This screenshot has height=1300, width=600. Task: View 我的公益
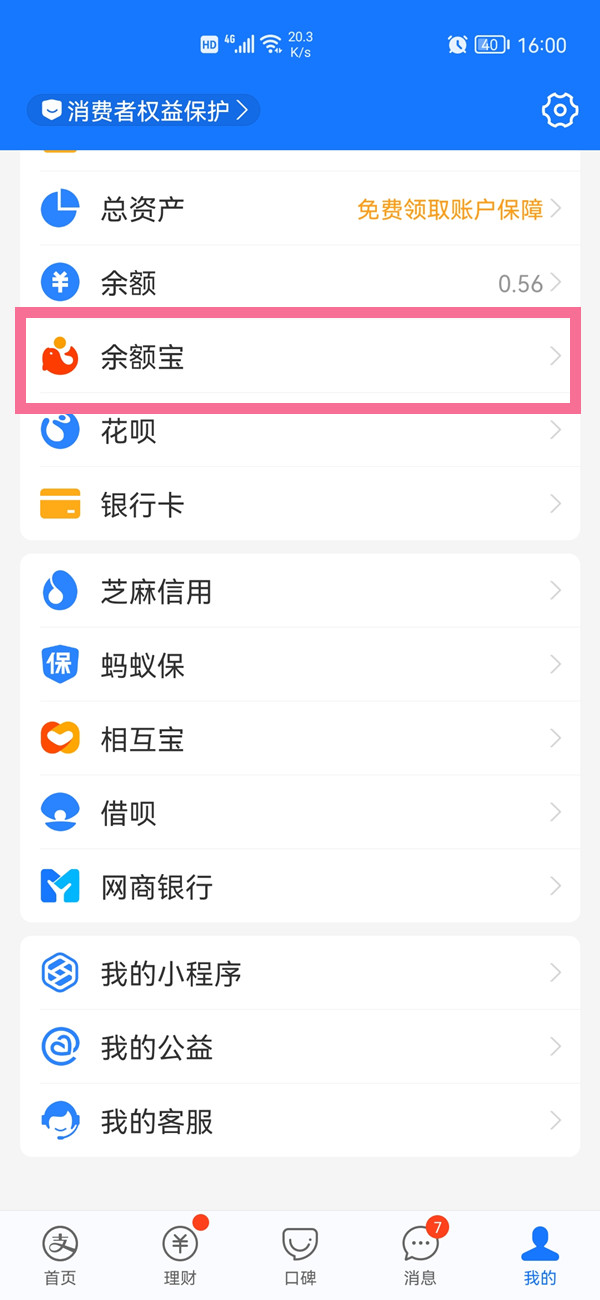tap(300, 1047)
